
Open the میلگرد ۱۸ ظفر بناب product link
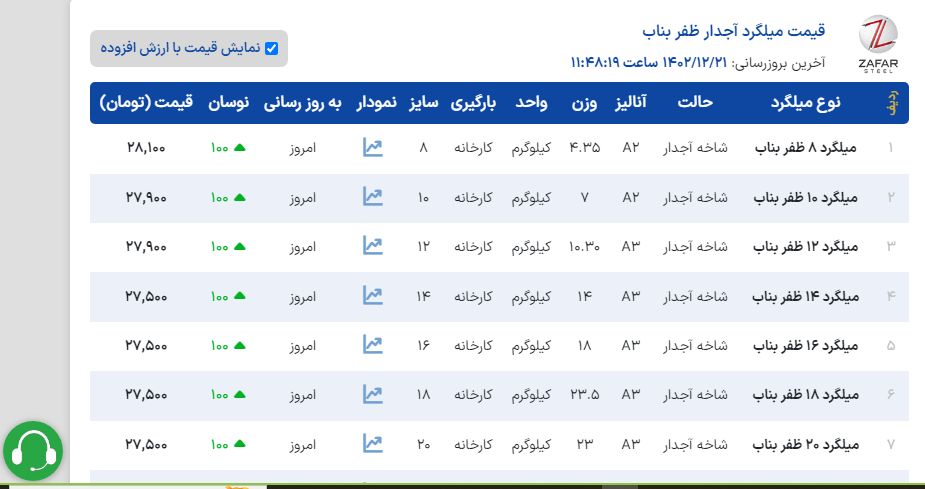[806, 394]
